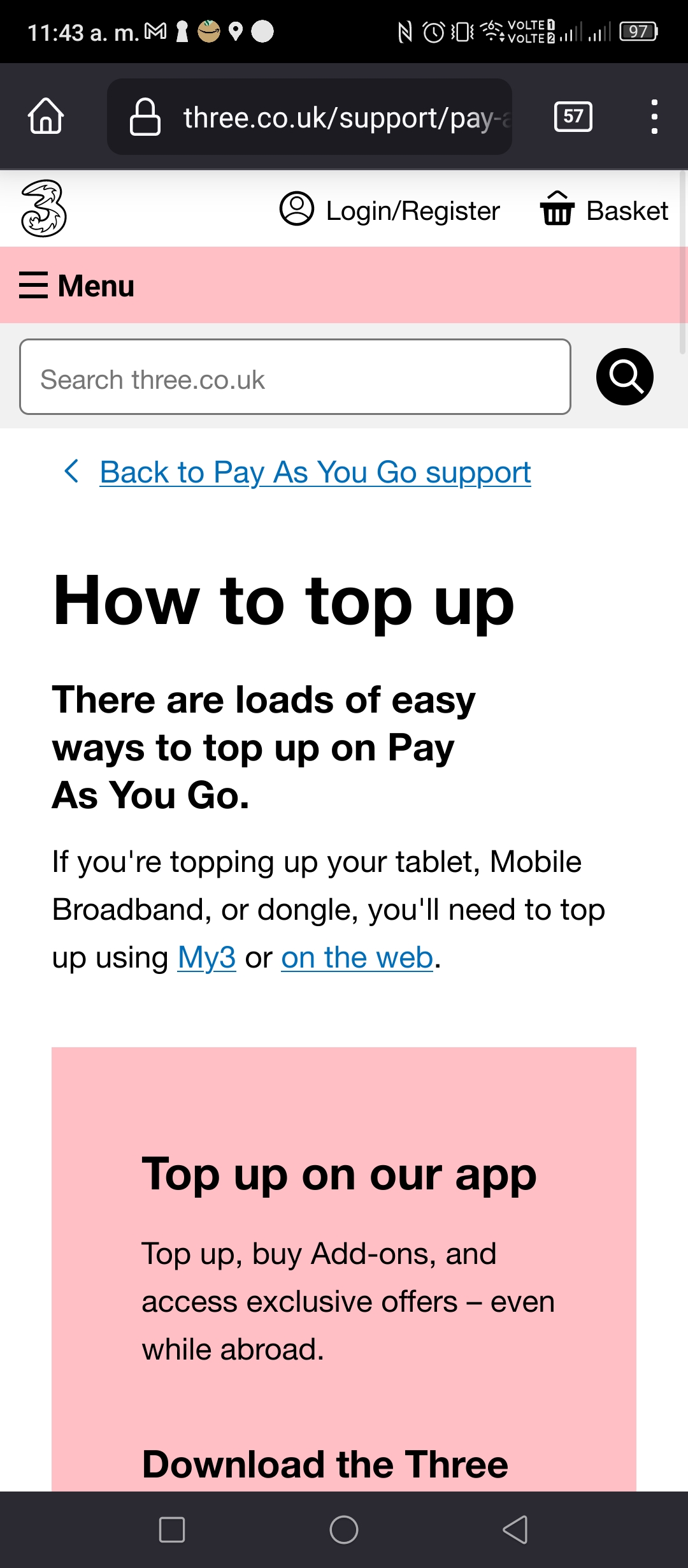Open the three.co.uk address bar
This screenshot has width=688, height=1568.
click(310, 117)
